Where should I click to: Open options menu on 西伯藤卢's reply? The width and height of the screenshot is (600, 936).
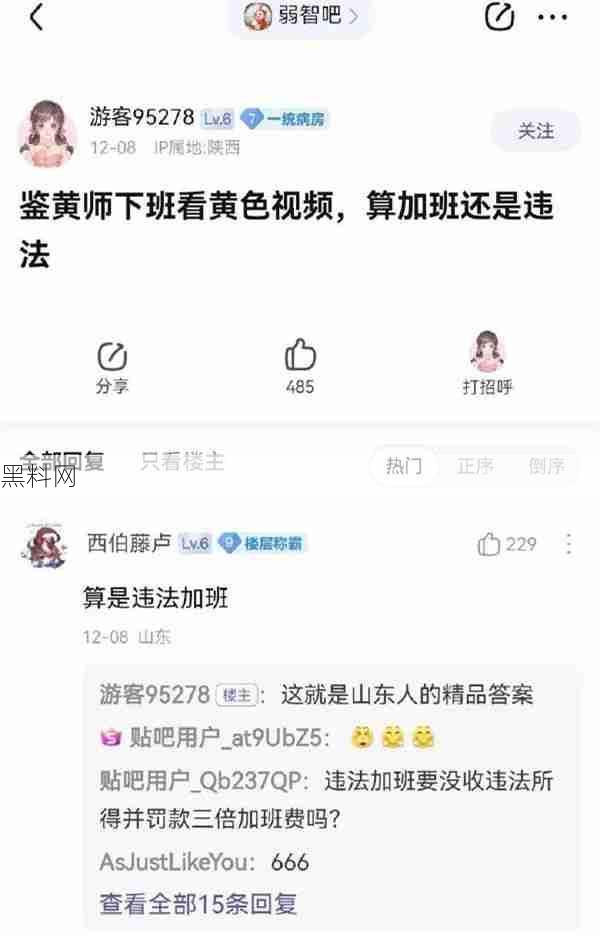tap(568, 544)
